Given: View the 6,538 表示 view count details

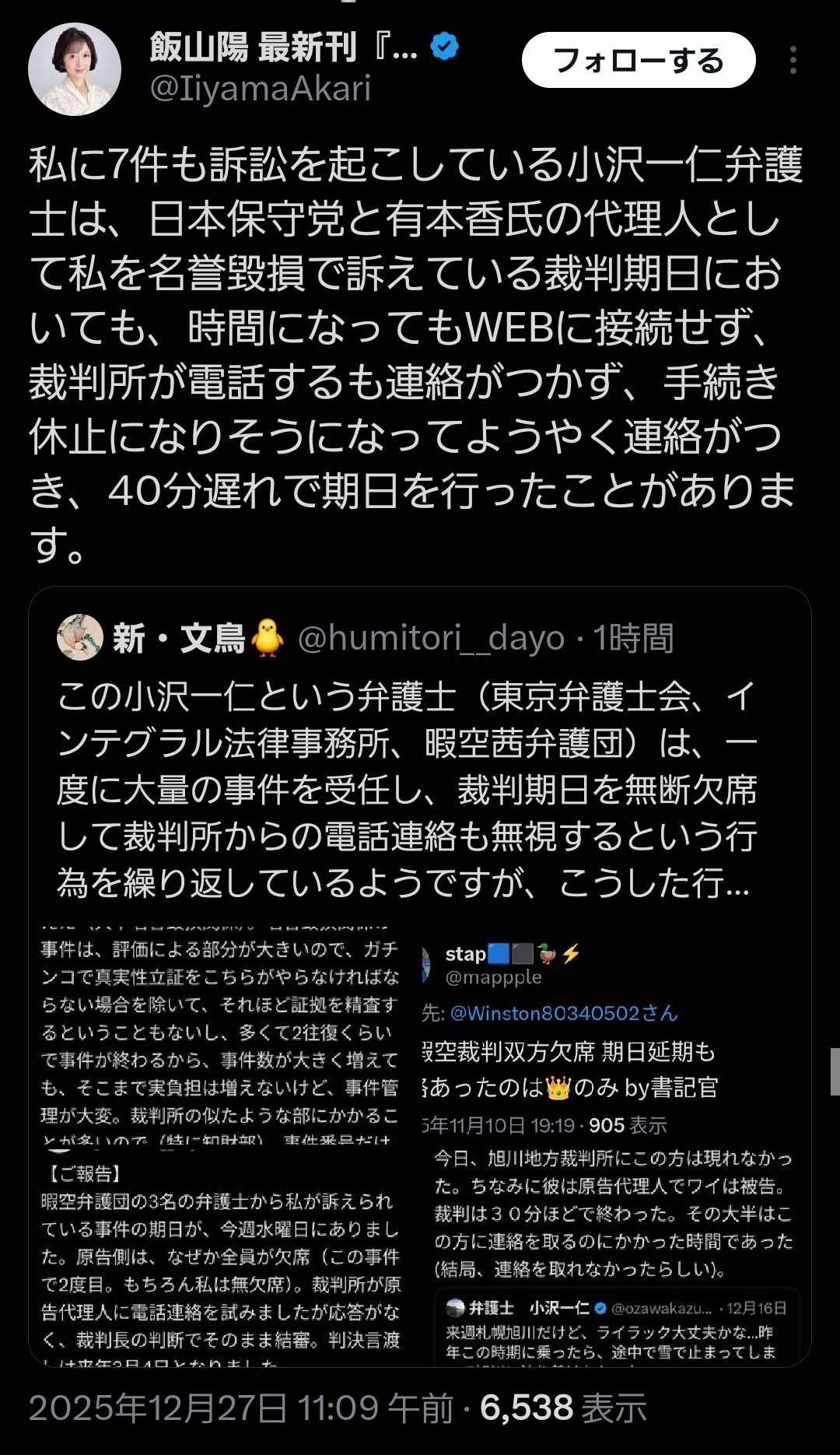Looking at the screenshot, I should [563, 1408].
